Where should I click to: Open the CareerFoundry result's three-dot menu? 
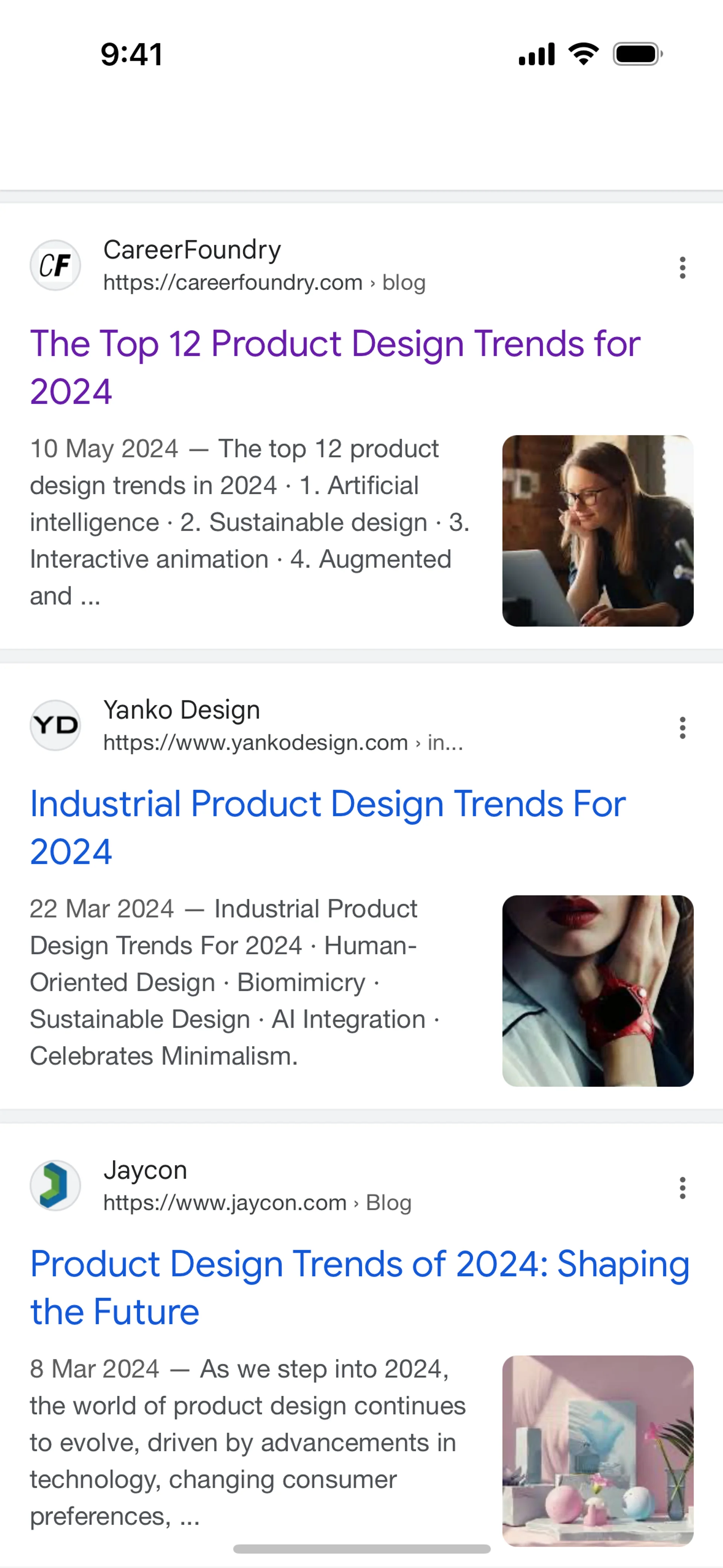(682, 268)
